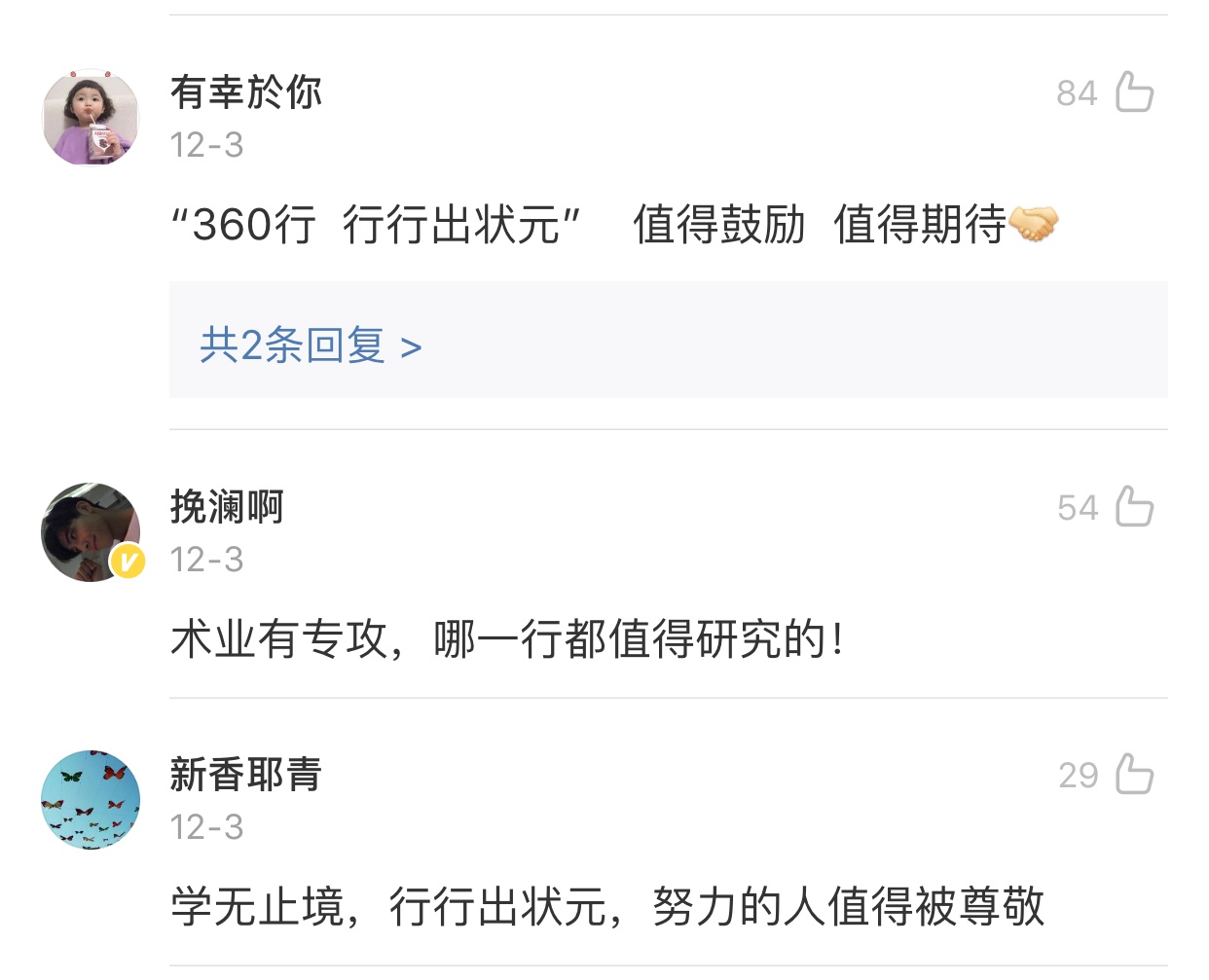Open 新香耶青's butterfly avatar
Screen dimensions: 1209x980
tap(91, 800)
